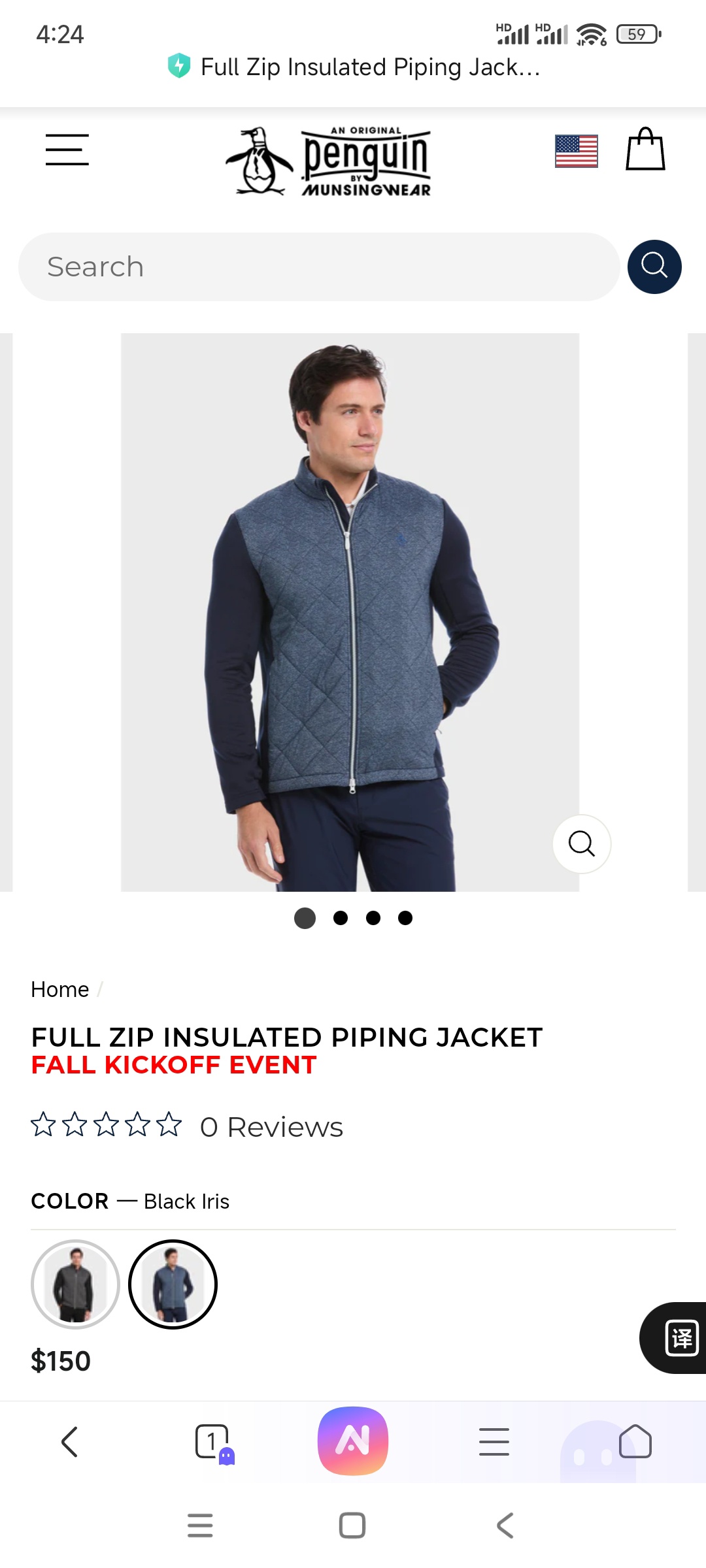Image resolution: width=706 pixels, height=1568 pixels.
Task: Jump to fourth image dot
Action: (x=405, y=918)
